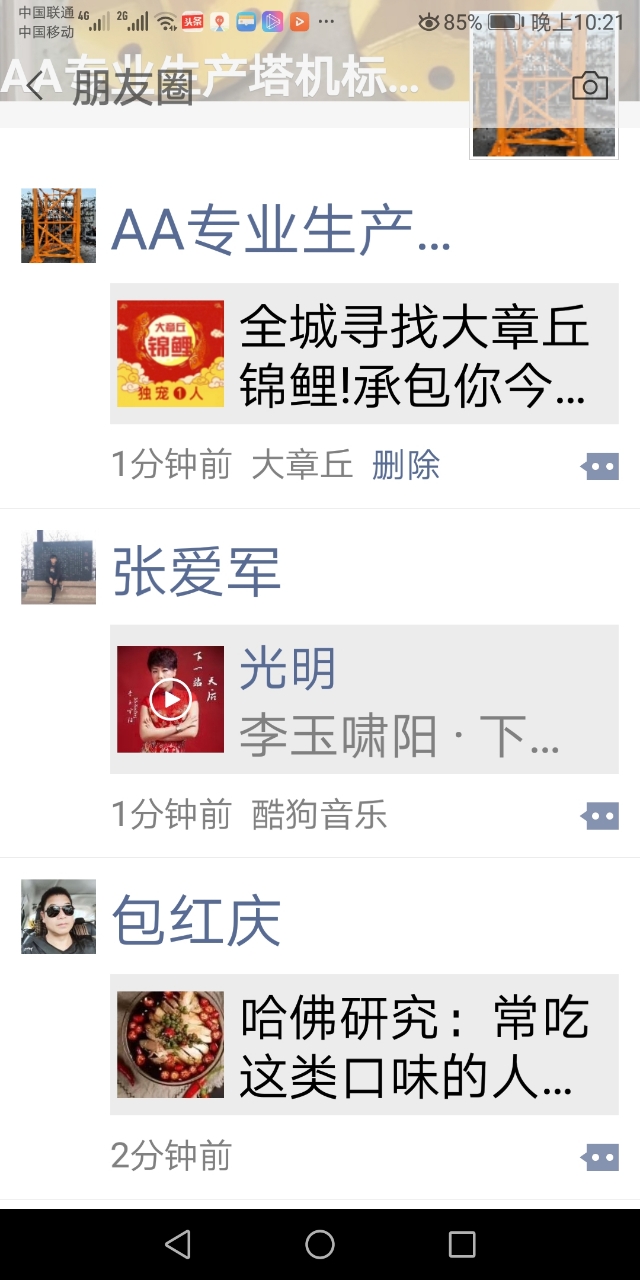Screen dimensions: 640x1280
Task: Tap the 大章丘 location link
Action: coord(302,465)
